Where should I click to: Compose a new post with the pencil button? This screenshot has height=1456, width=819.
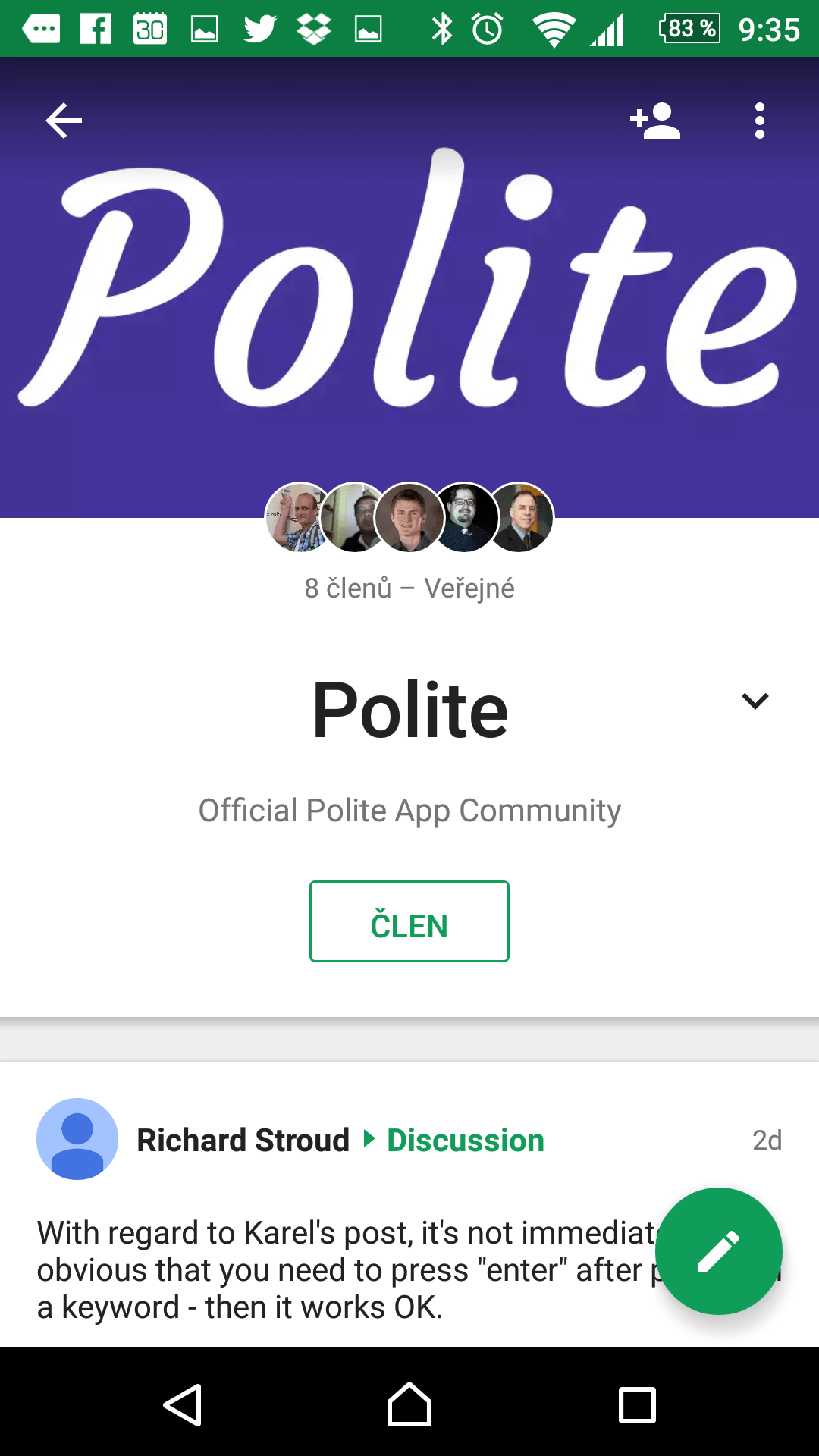718,1251
